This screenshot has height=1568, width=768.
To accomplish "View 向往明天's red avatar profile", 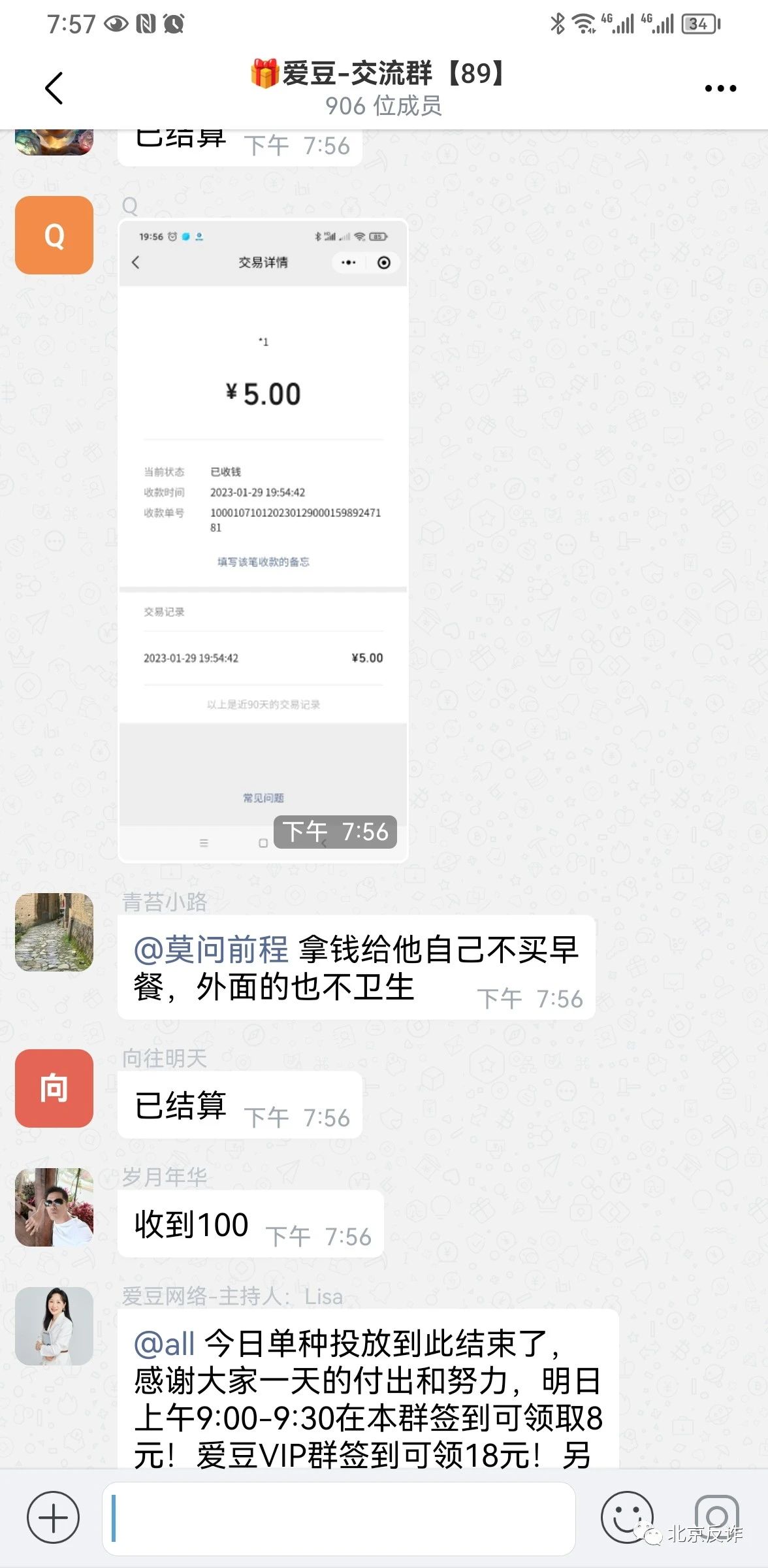I will click(54, 1088).
